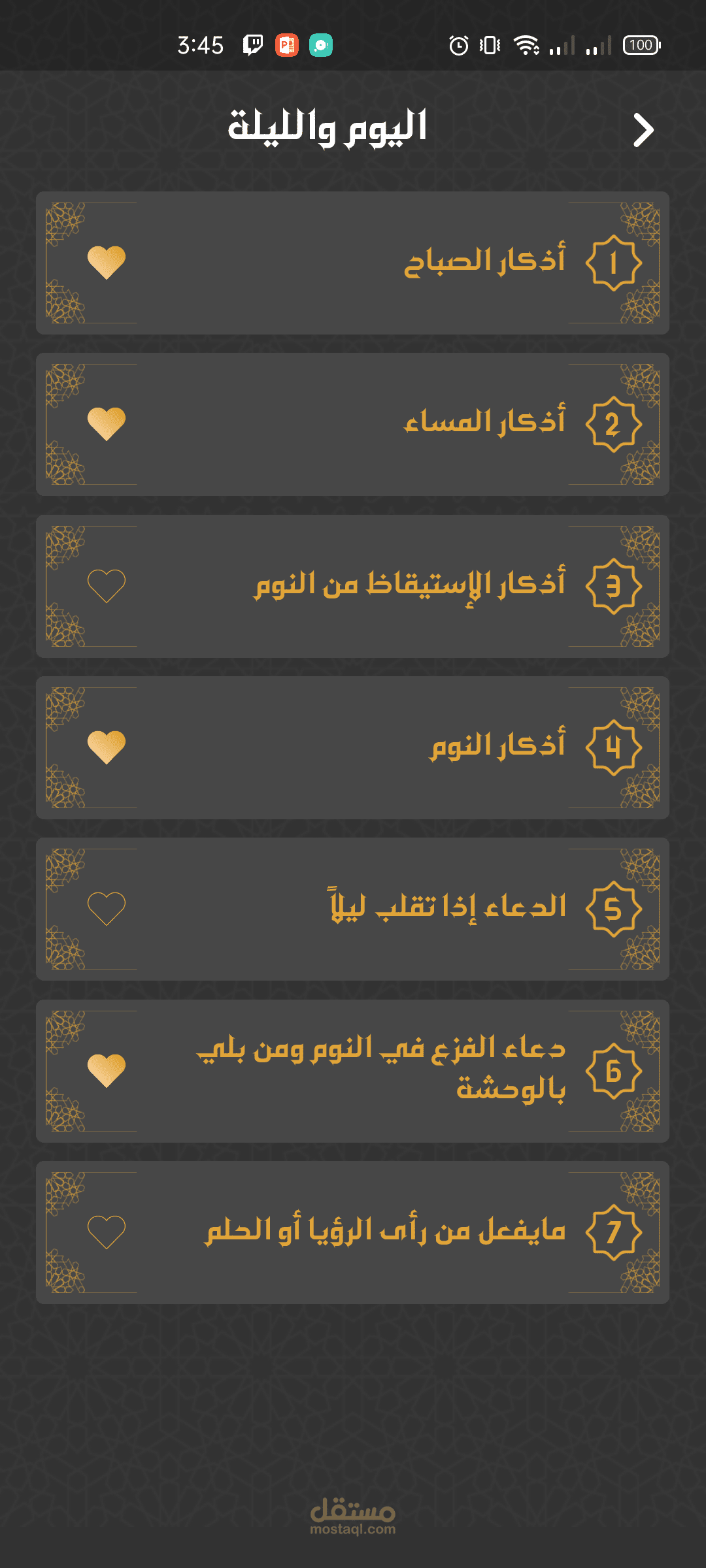706x1568 pixels.
Task: Remove أذكار المساء from favorites
Action: click(107, 423)
